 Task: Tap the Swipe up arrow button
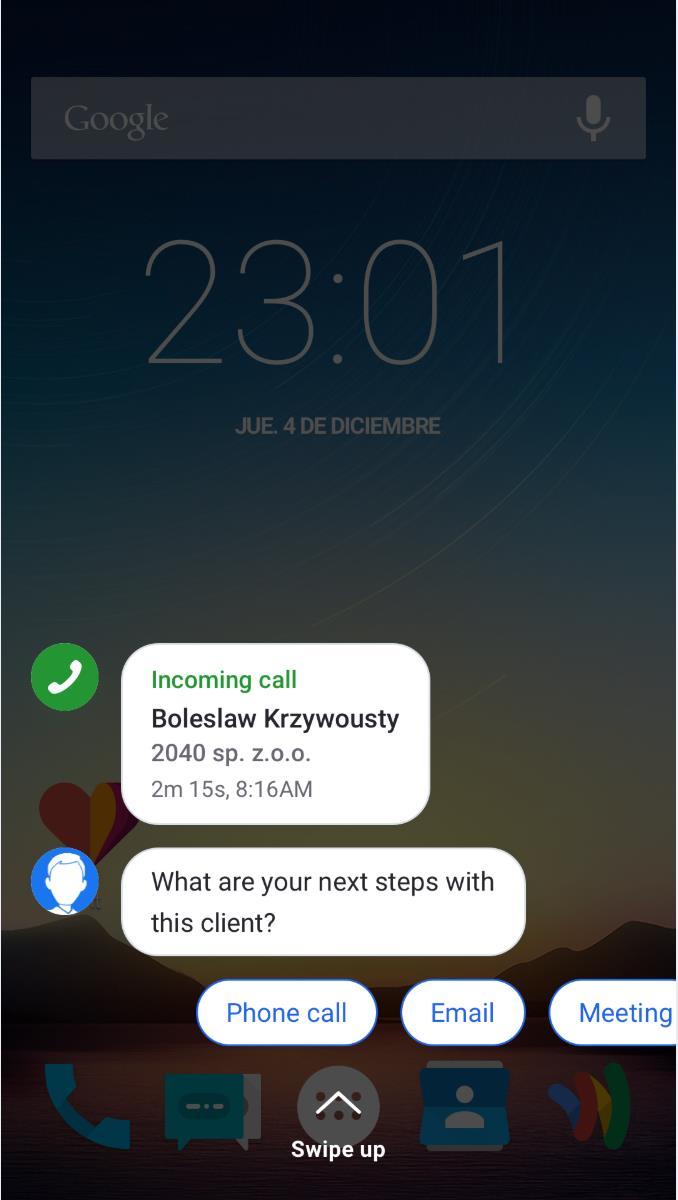[x=338, y=1106]
